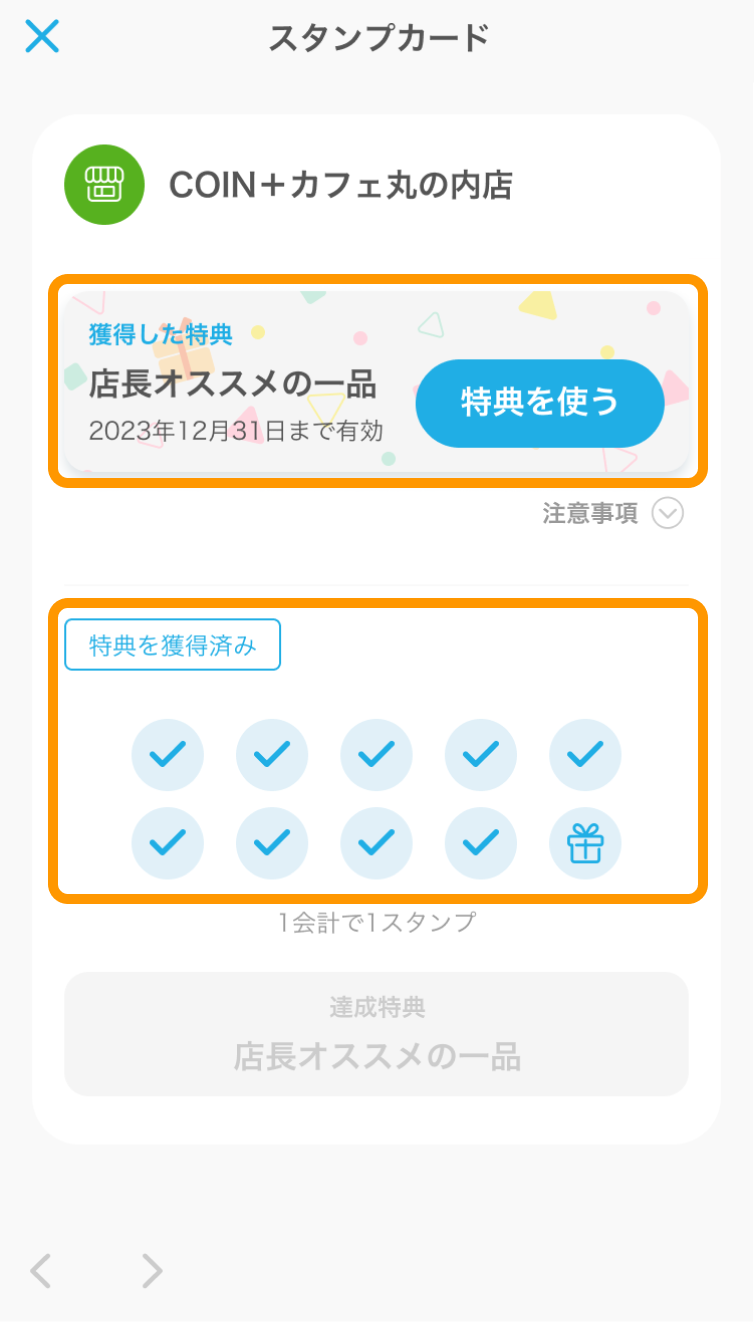Close the stamp card screen
This screenshot has width=754, height=1322.
coord(42,37)
